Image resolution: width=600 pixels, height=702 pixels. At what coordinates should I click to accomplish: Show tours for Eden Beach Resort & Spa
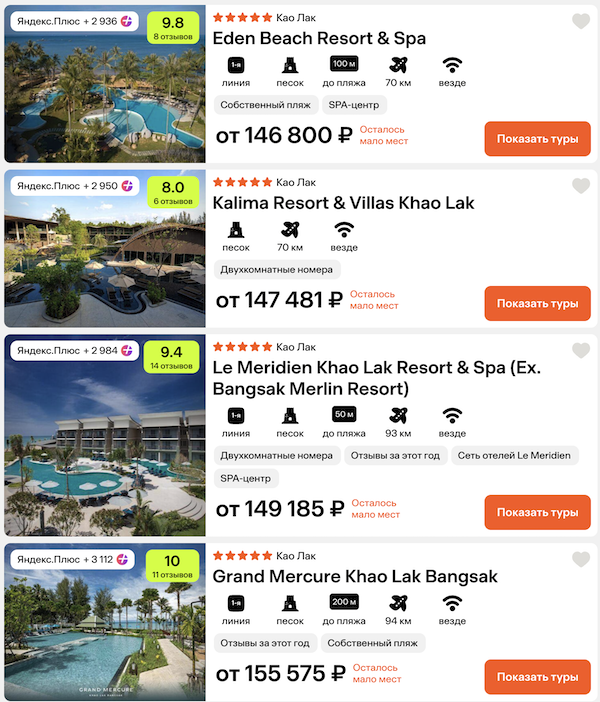[x=537, y=139]
